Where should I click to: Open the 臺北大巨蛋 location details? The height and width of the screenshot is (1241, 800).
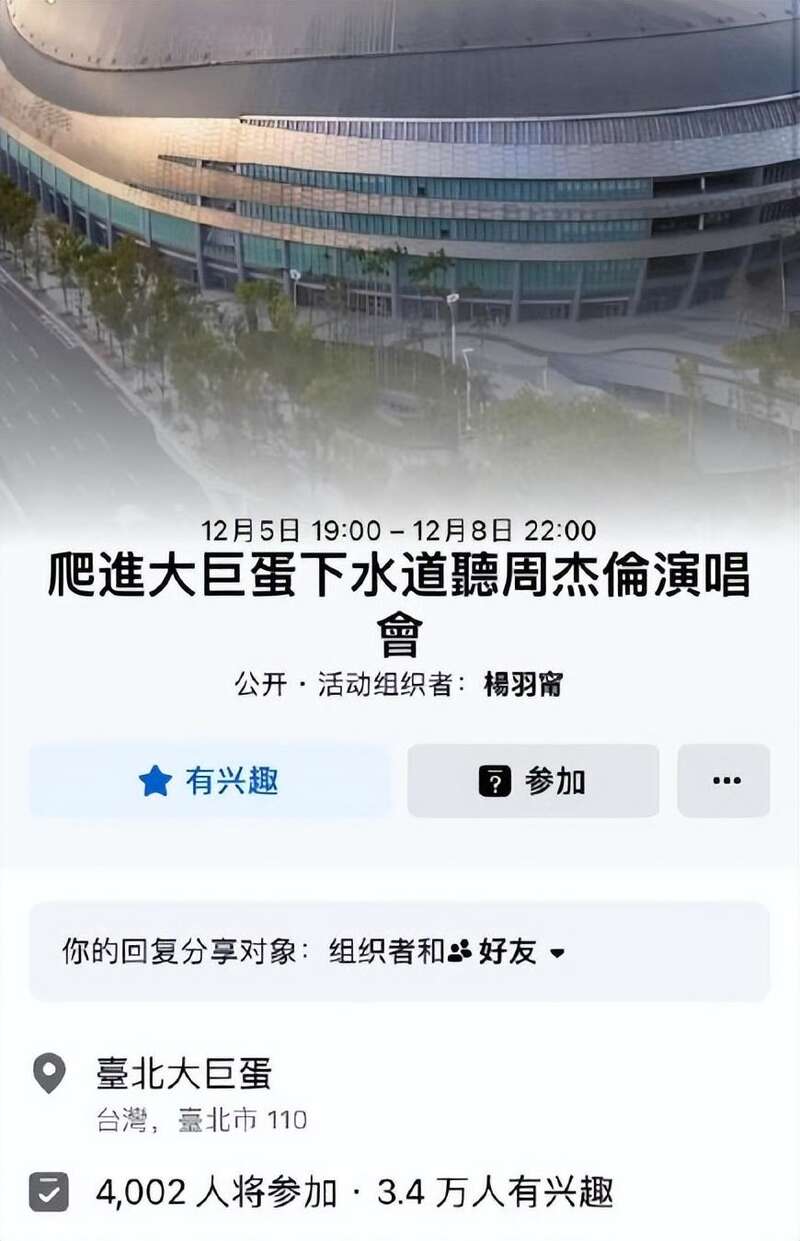point(184,1075)
